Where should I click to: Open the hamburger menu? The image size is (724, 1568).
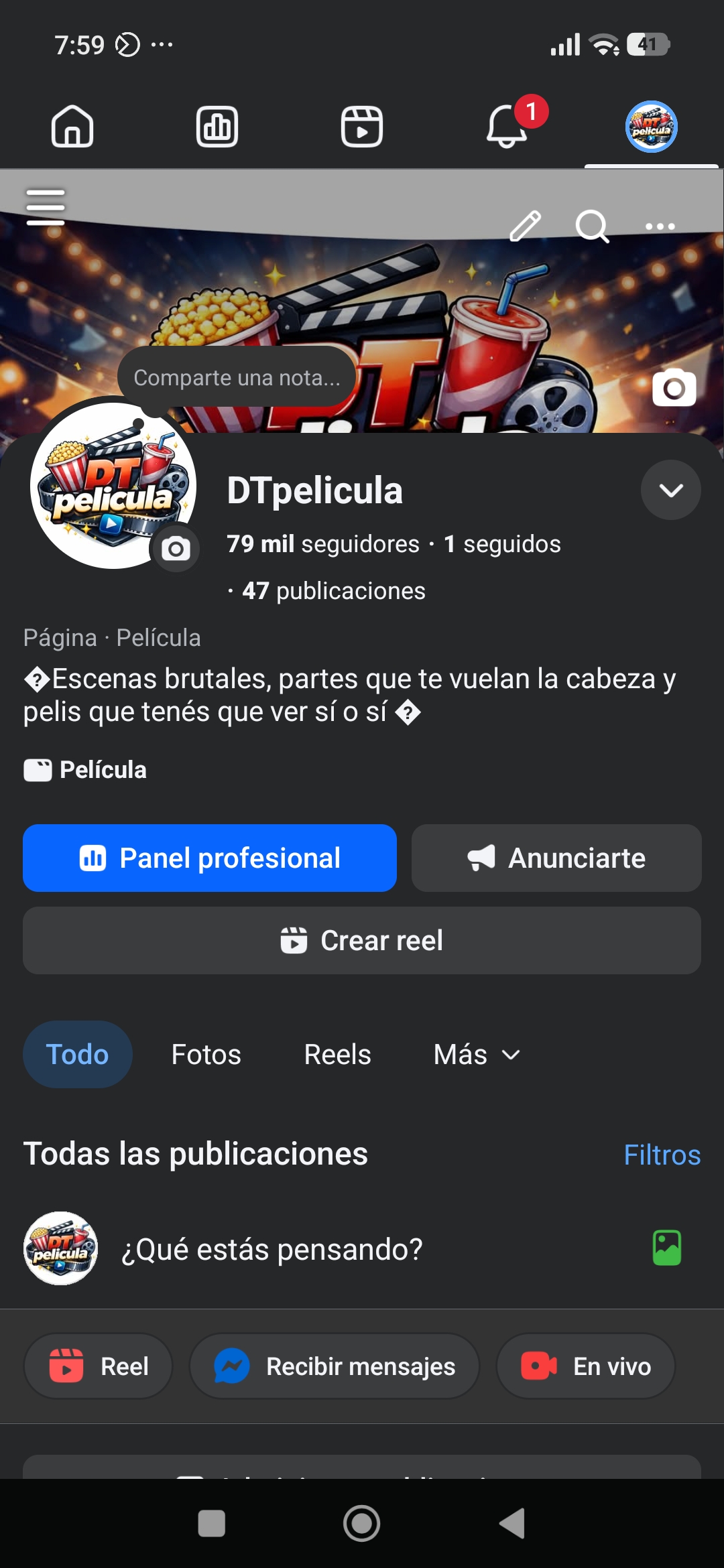tap(46, 206)
